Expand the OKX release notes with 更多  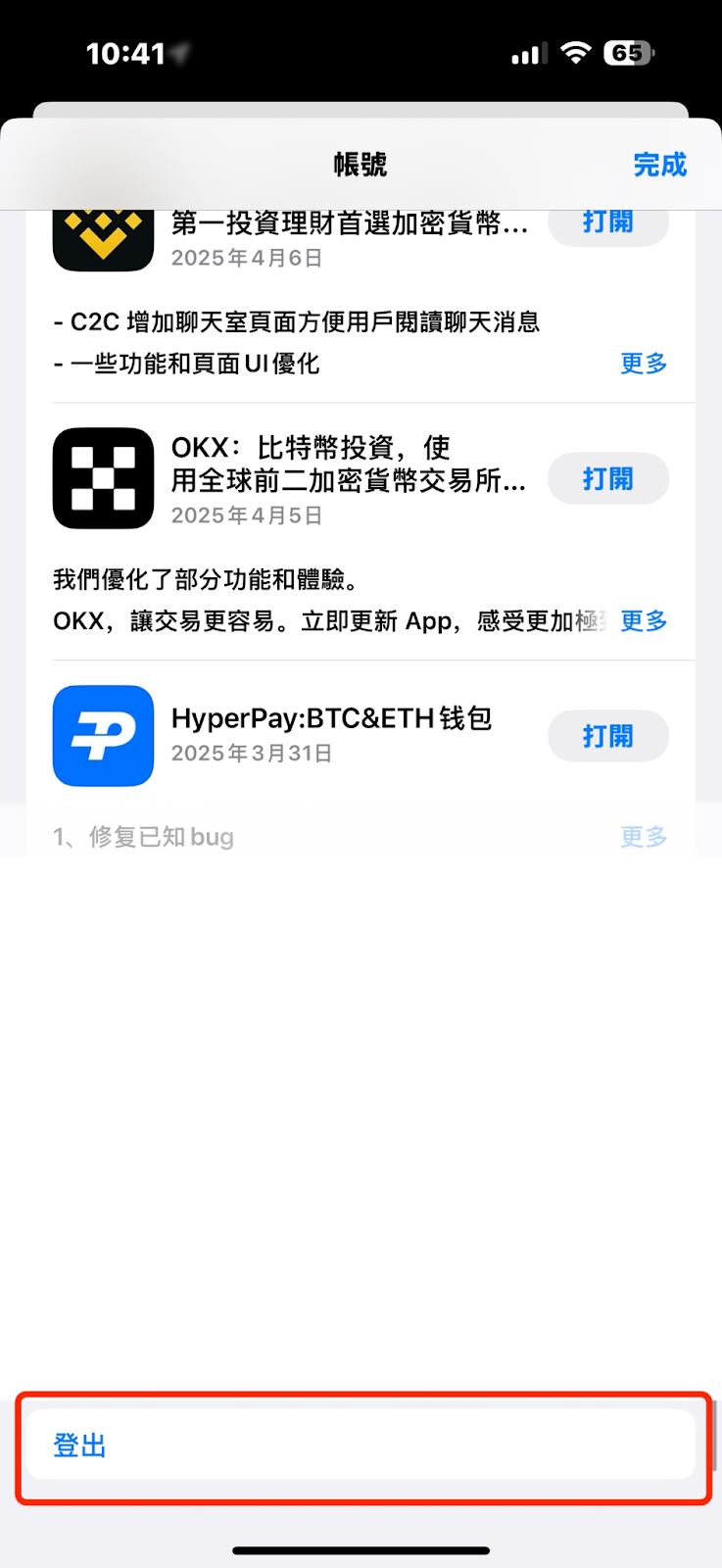tap(643, 620)
